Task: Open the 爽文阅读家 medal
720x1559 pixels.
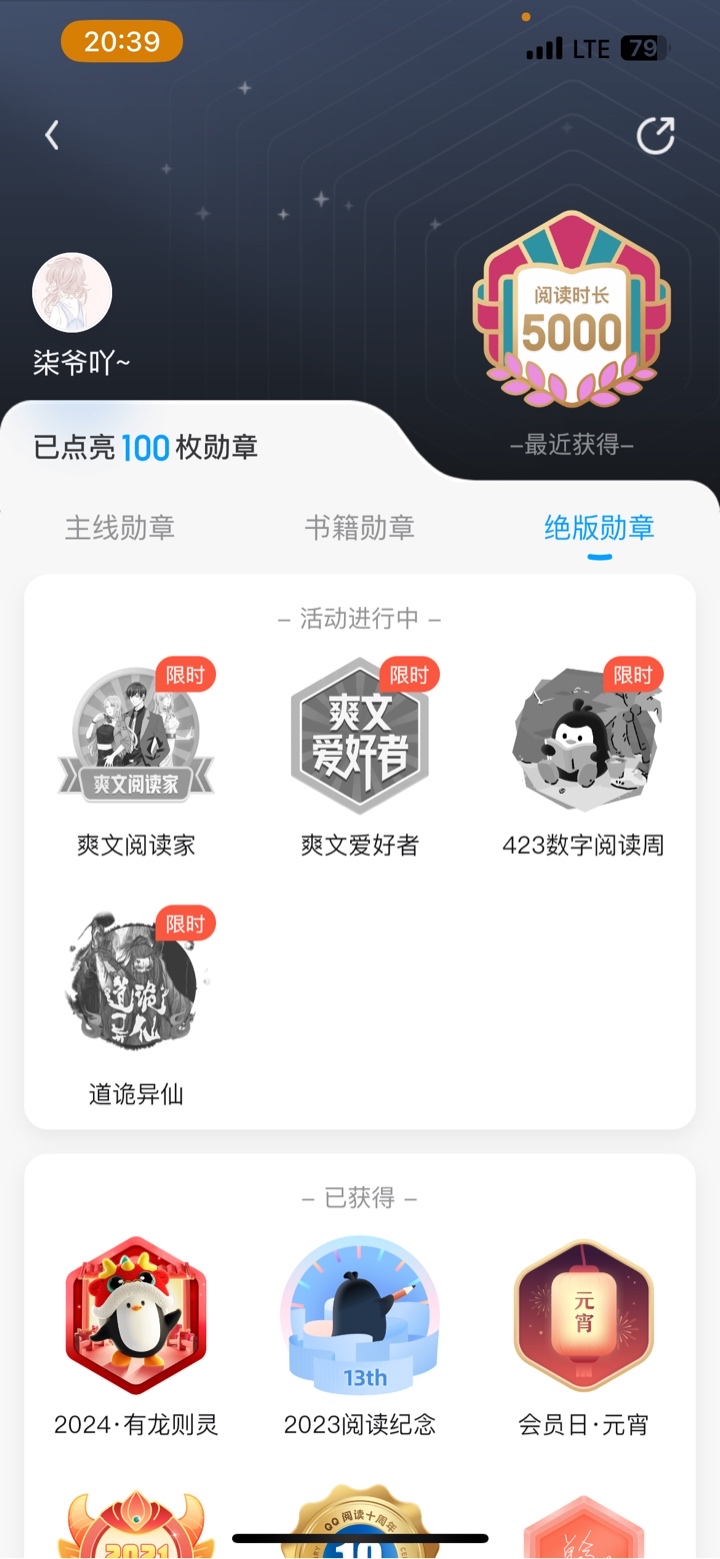Action: [136, 737]
